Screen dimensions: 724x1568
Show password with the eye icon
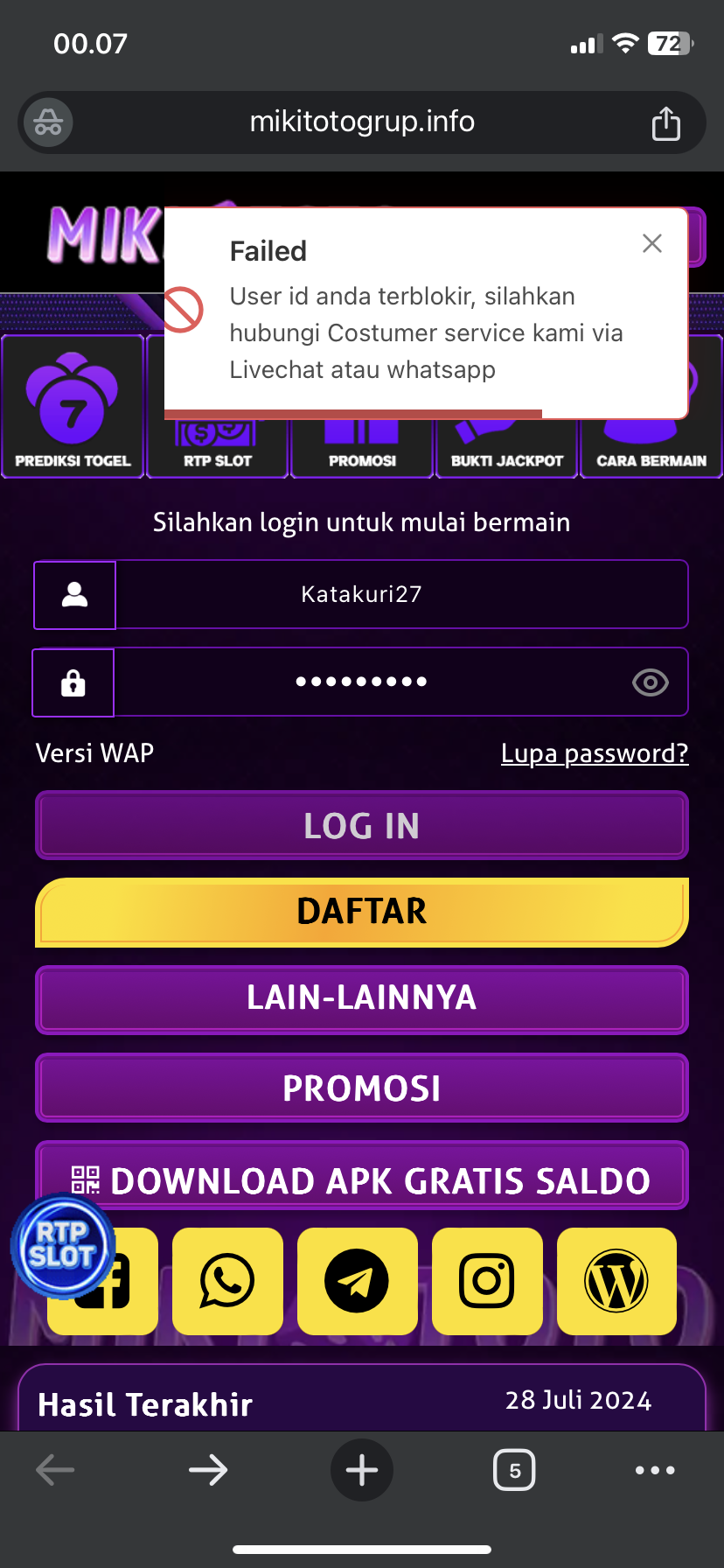point(650,682)
